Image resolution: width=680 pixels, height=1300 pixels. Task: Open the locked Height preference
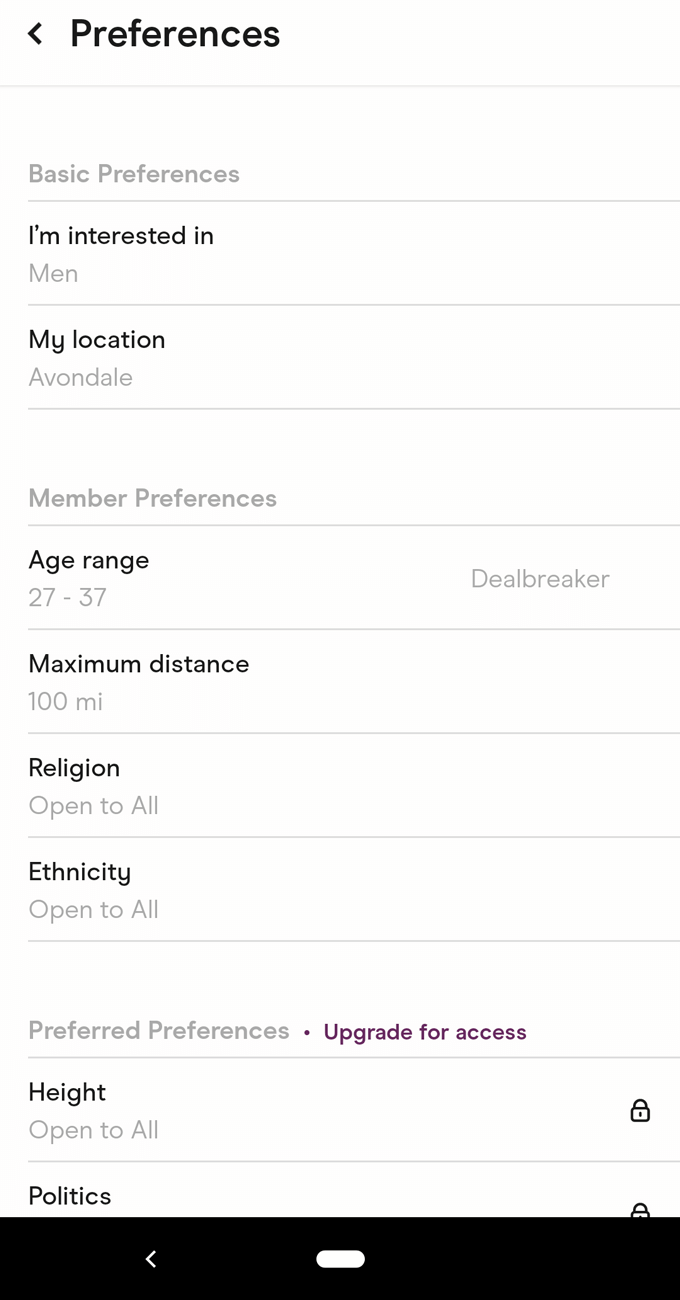click(340, 1110)
